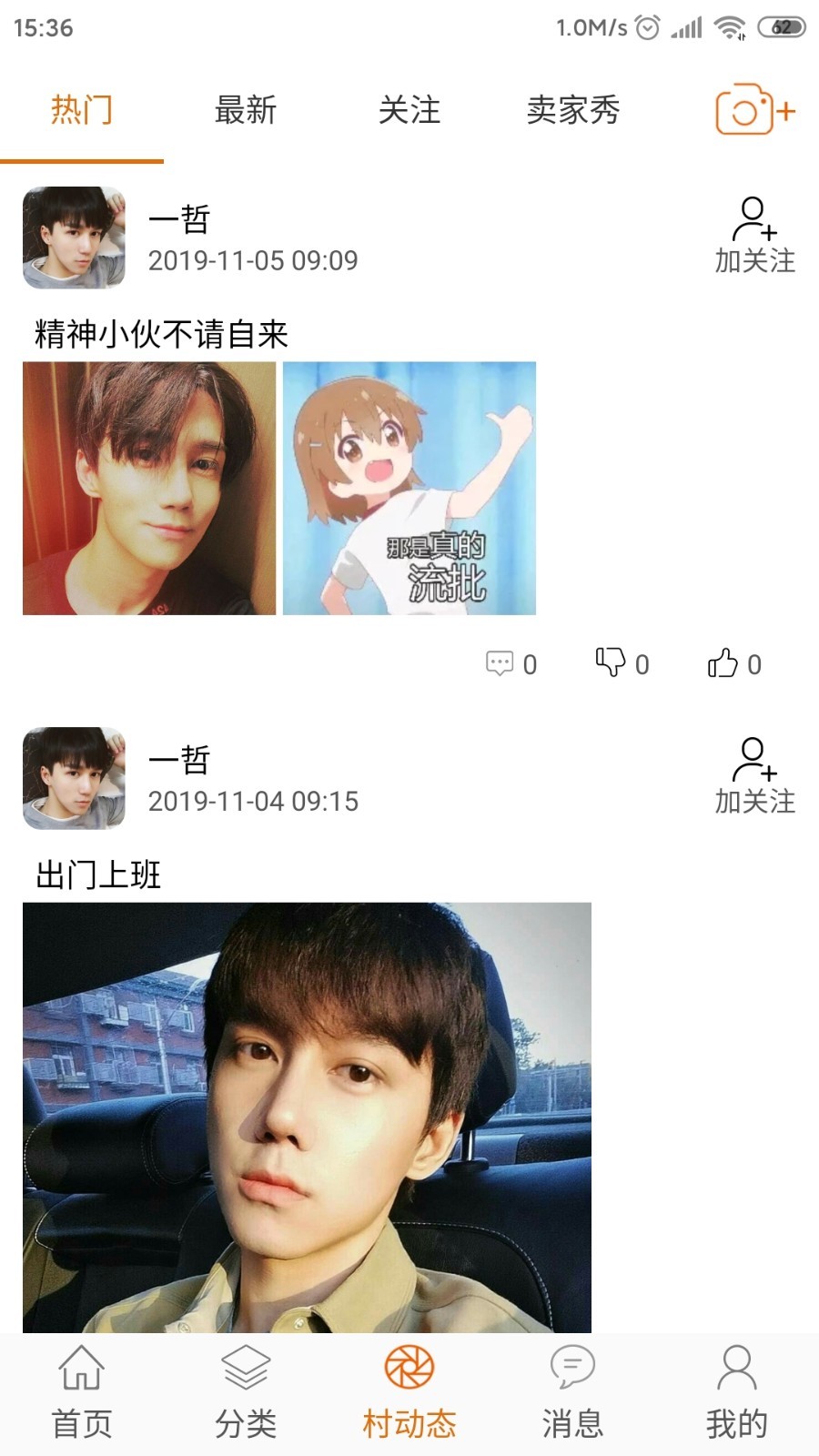The height and width of the screenshot is (1456, 819).
Task: Open 一哲's avatar on the 11-05 post
Action: pyautogui.click(x=74, y=238)
